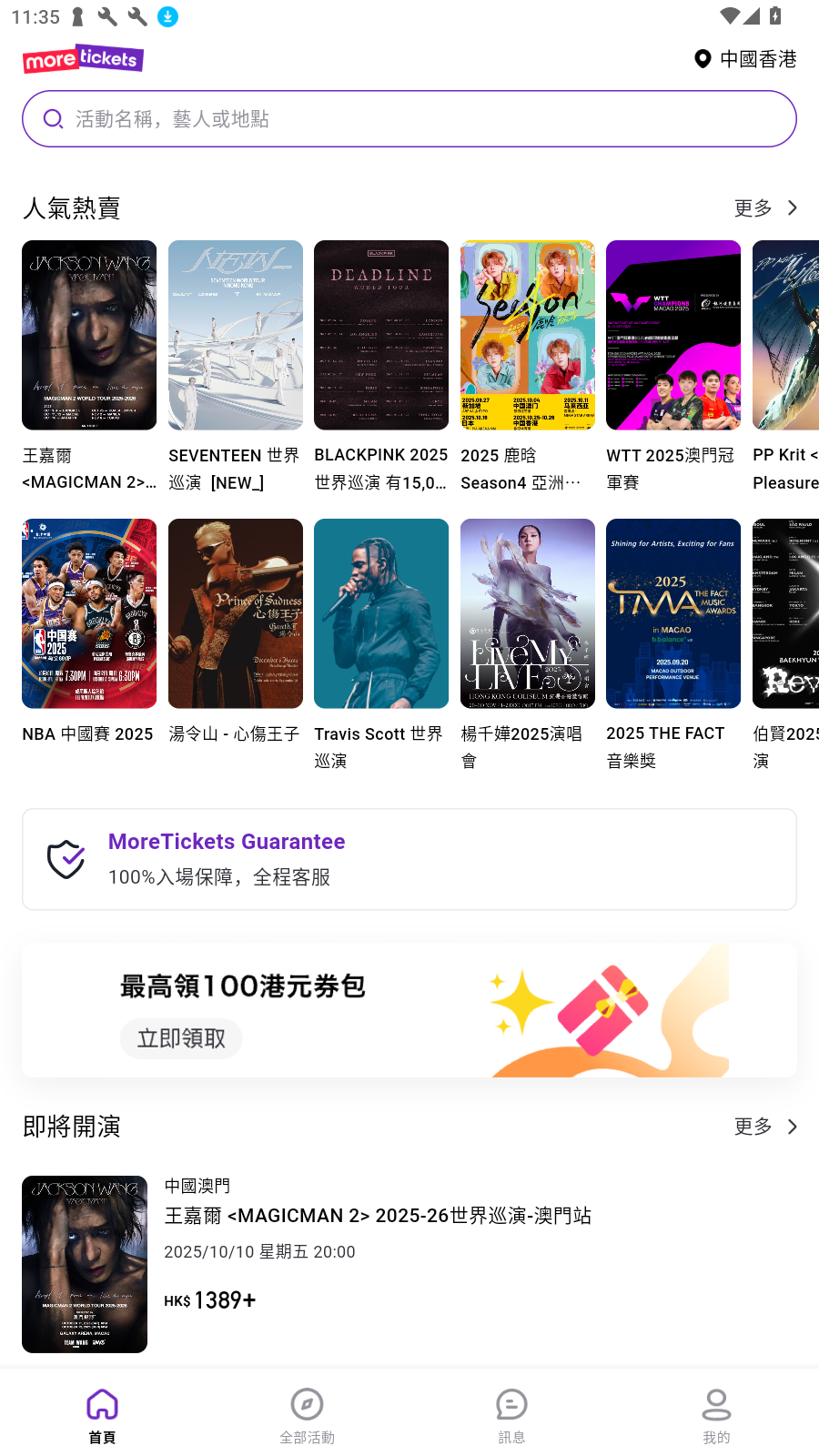Show more events under 即將開演

coord(765,1127)
